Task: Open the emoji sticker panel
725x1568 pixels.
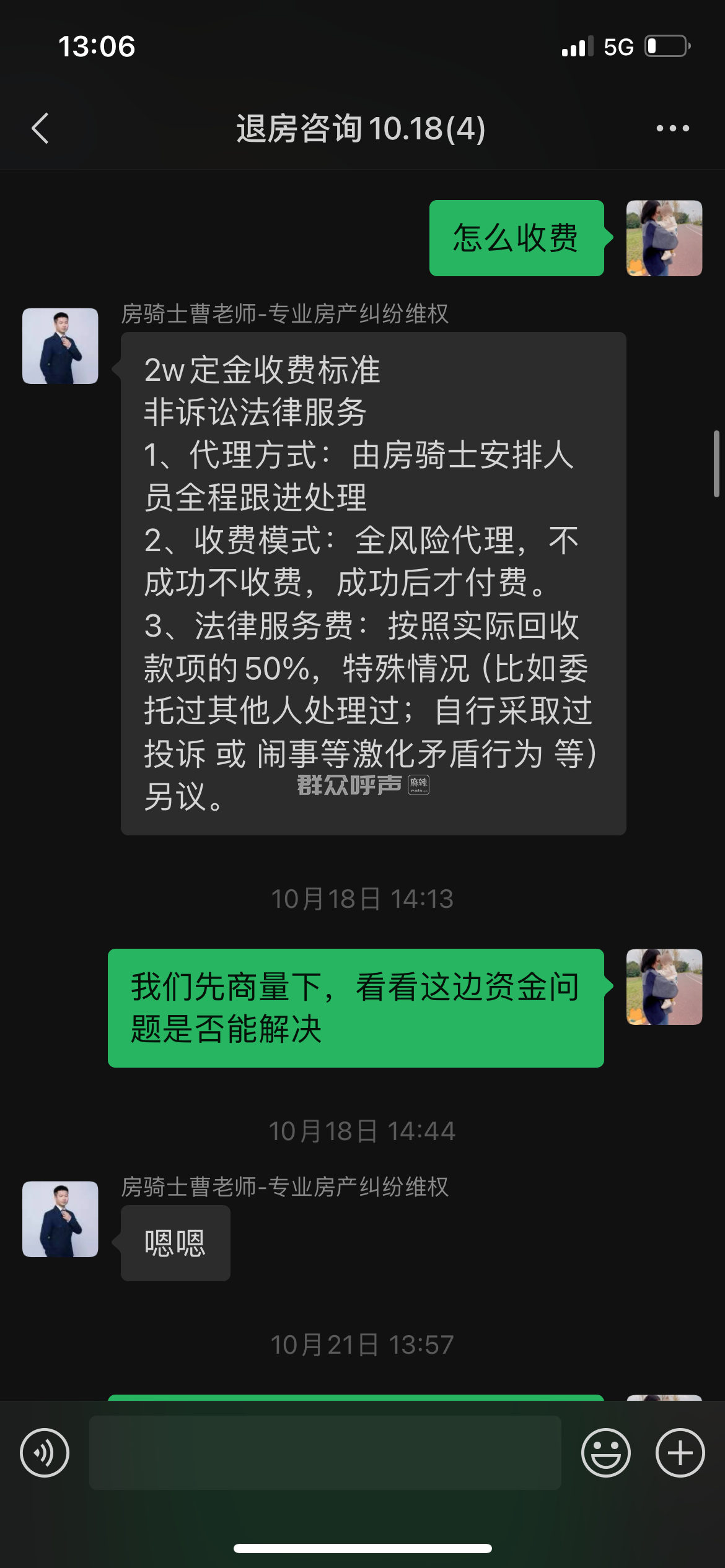Action: (x=605, y=1453)
